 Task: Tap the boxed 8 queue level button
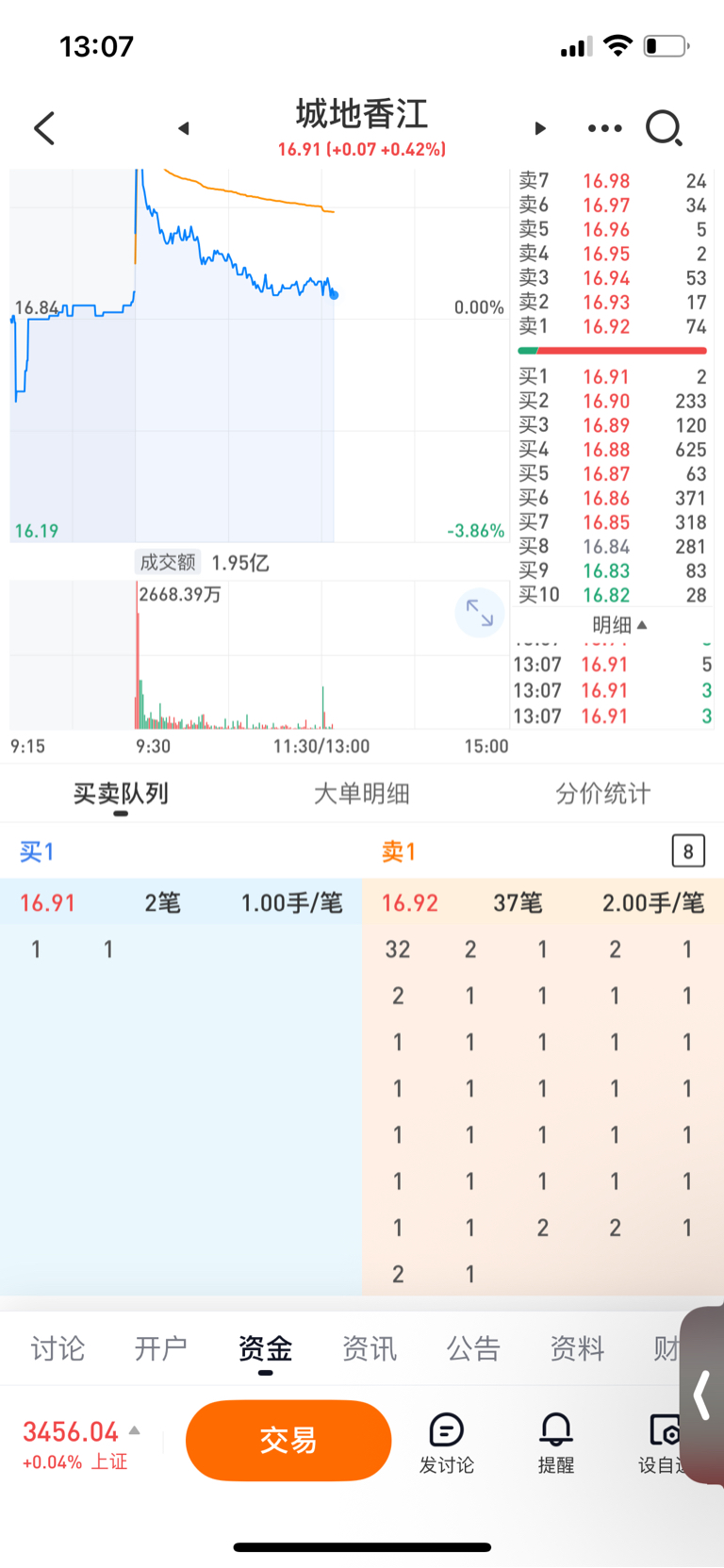[688, 851]
